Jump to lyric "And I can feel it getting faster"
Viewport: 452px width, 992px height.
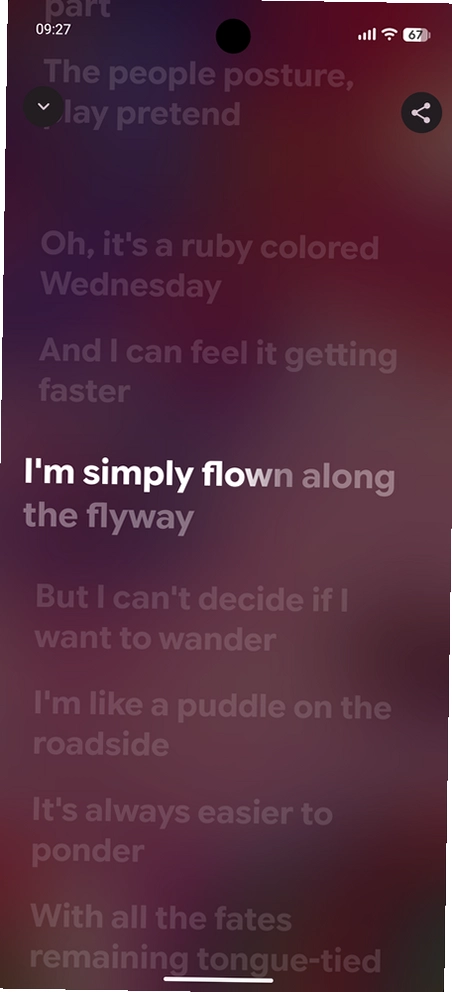pos(218,371)
